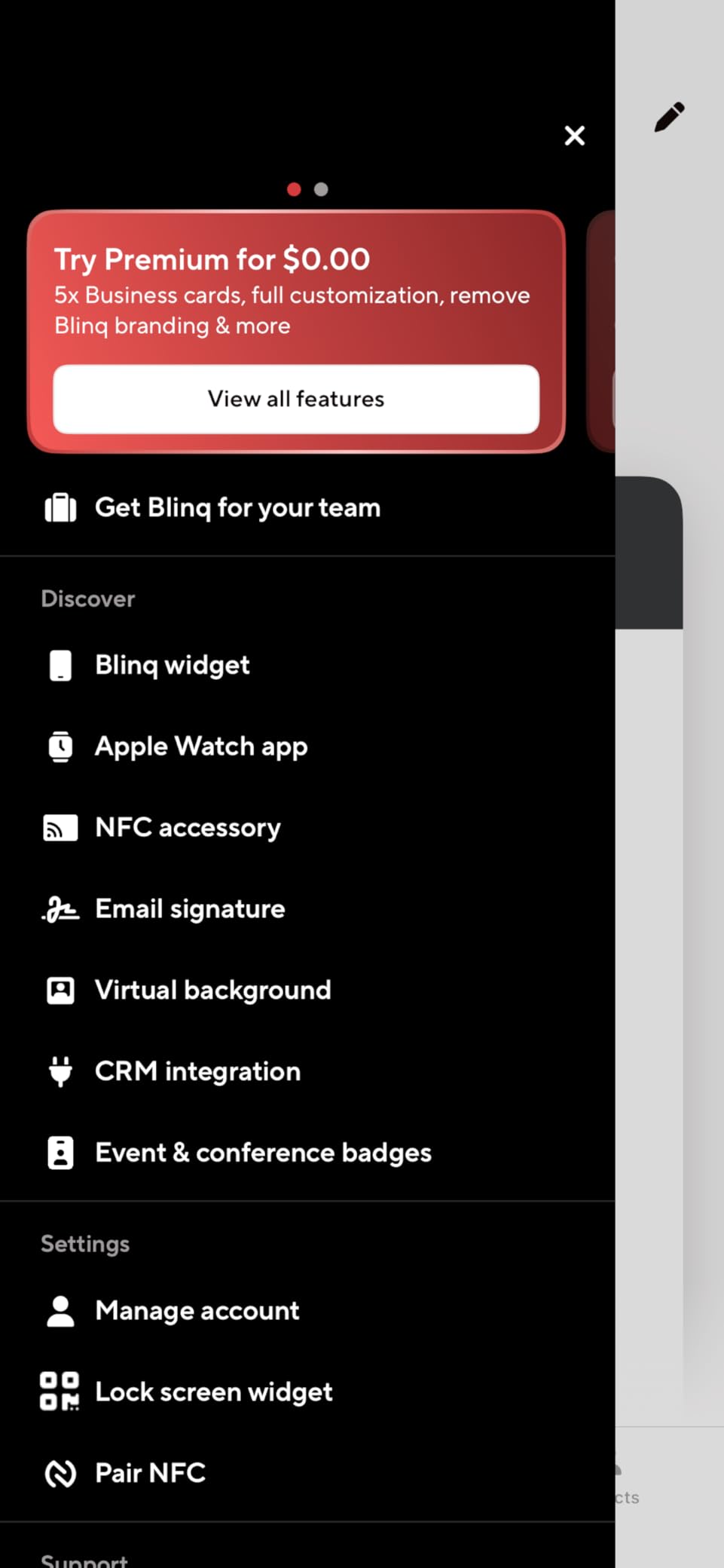Select Apple Watch app
This screenshot has height=1568, width=724.
click(200, 746)
